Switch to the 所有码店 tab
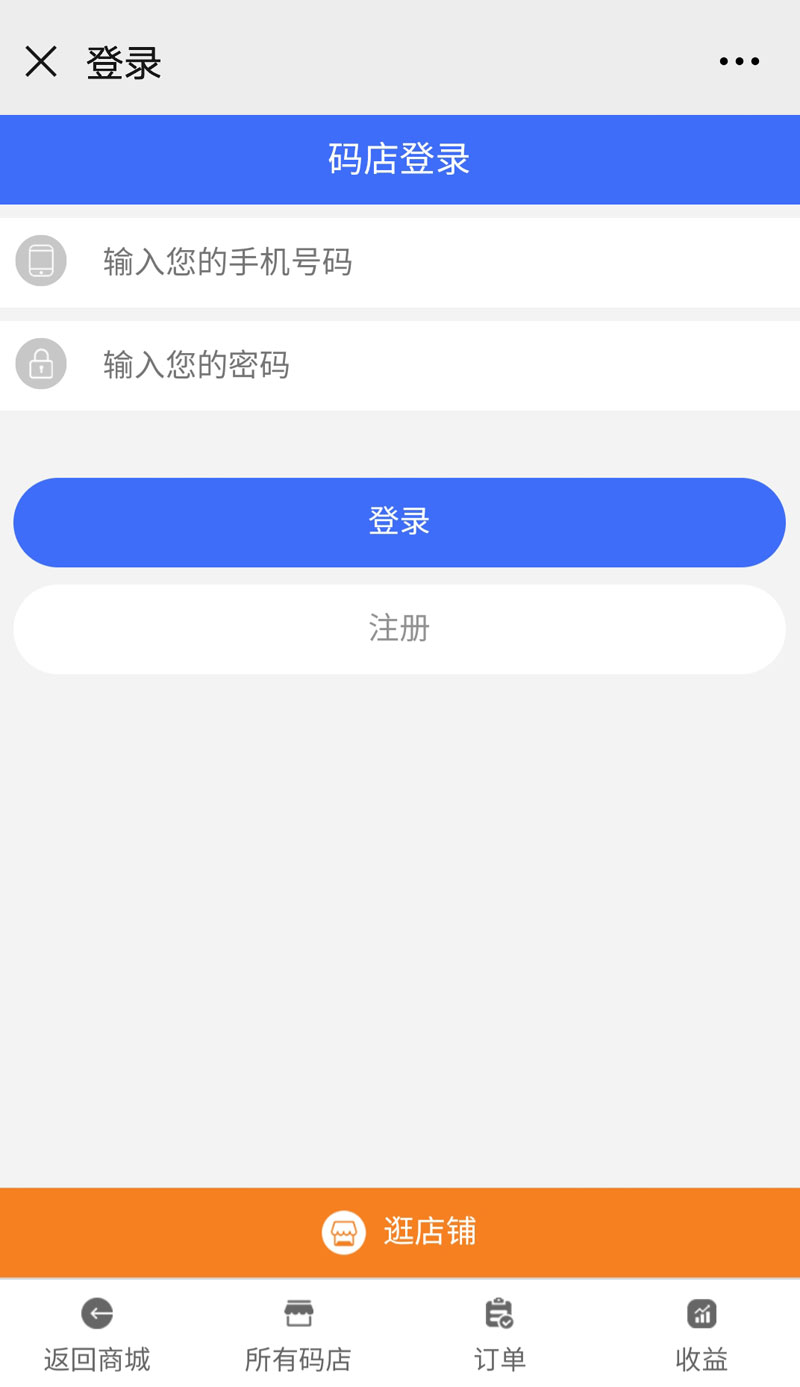 [x=297, y=1333]
